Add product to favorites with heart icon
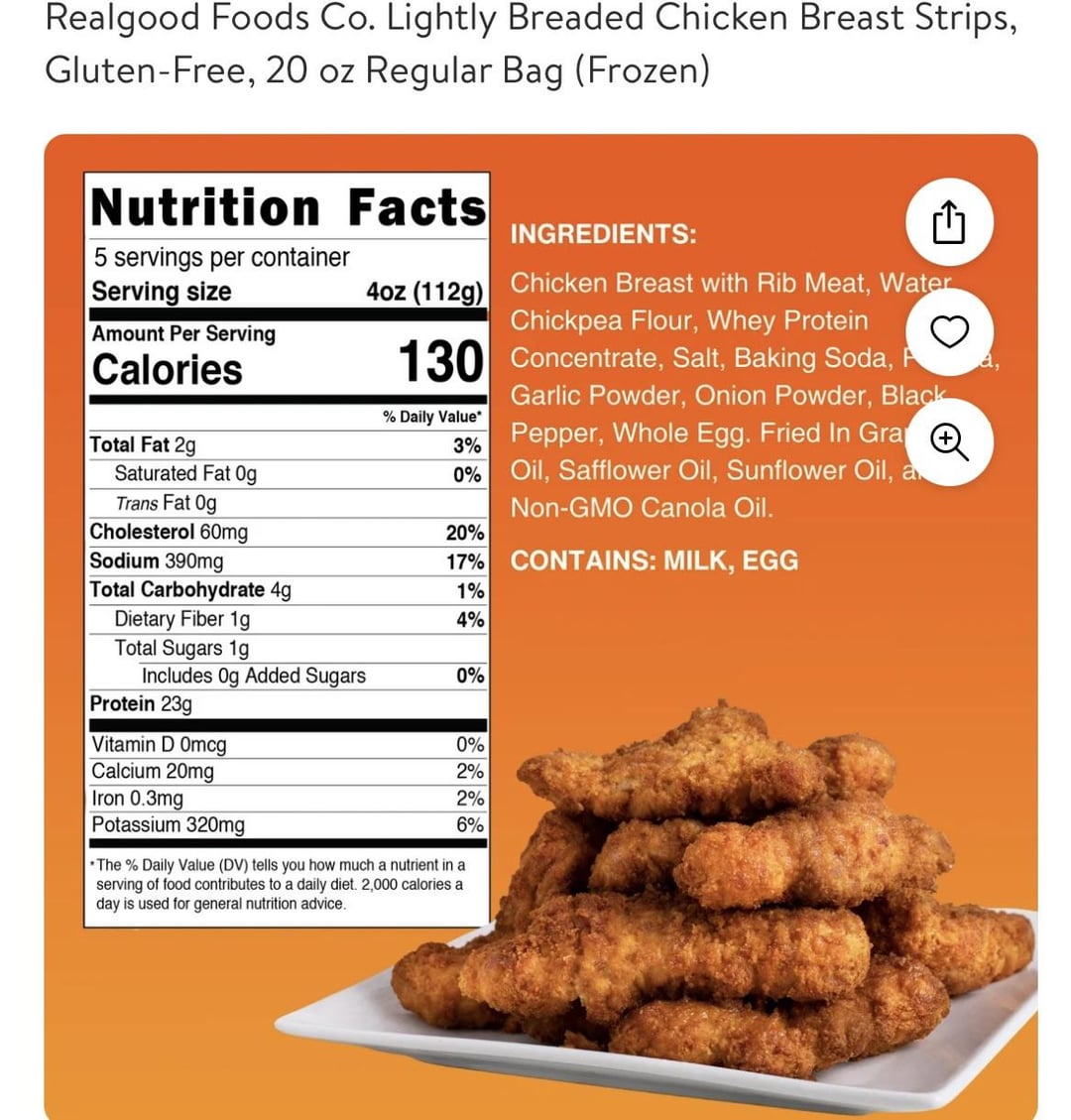The height and width of the screenshot is (1120, 1071). coord(949,332)
